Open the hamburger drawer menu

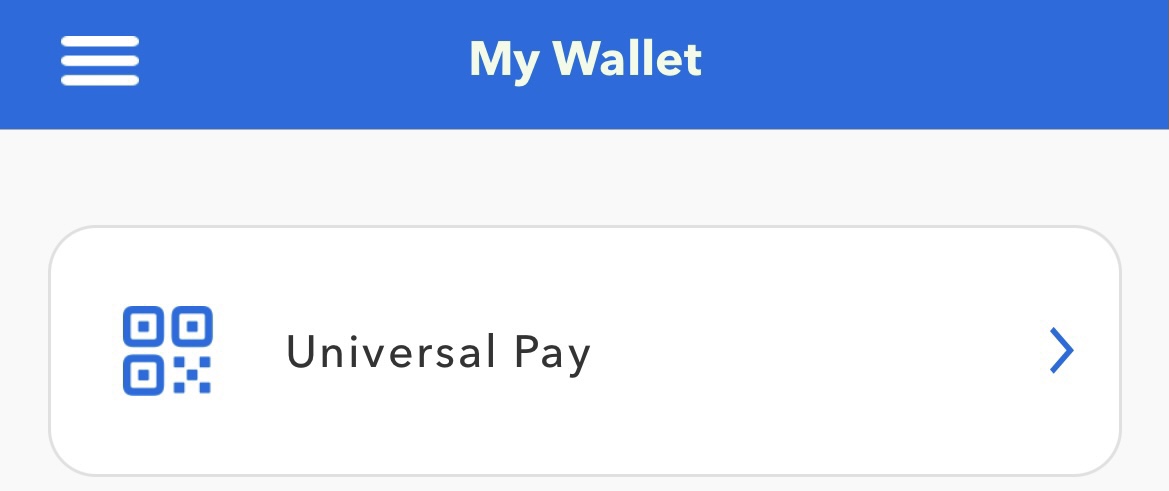99,61
